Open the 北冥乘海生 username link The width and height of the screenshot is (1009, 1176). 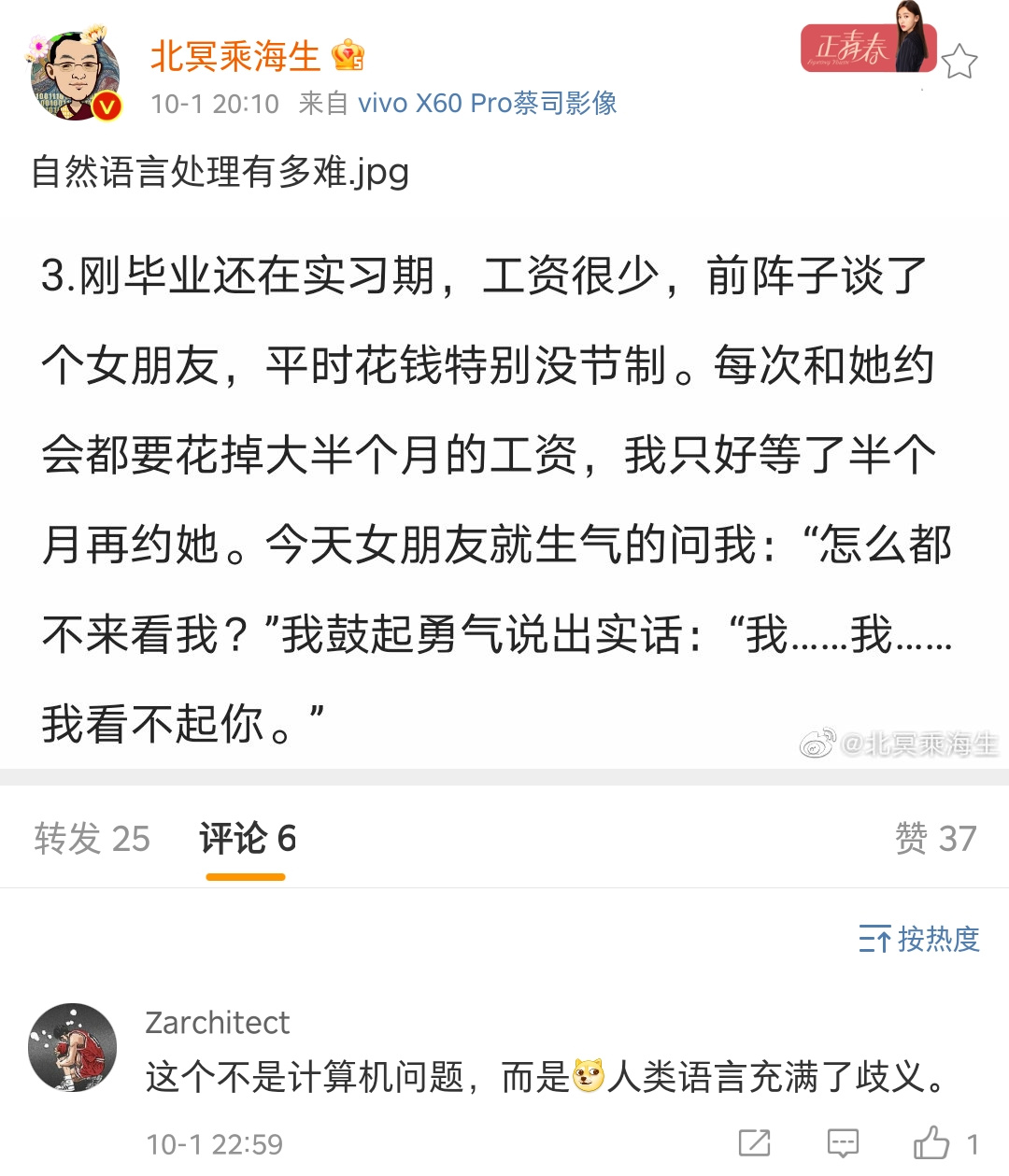coord(234,57)
